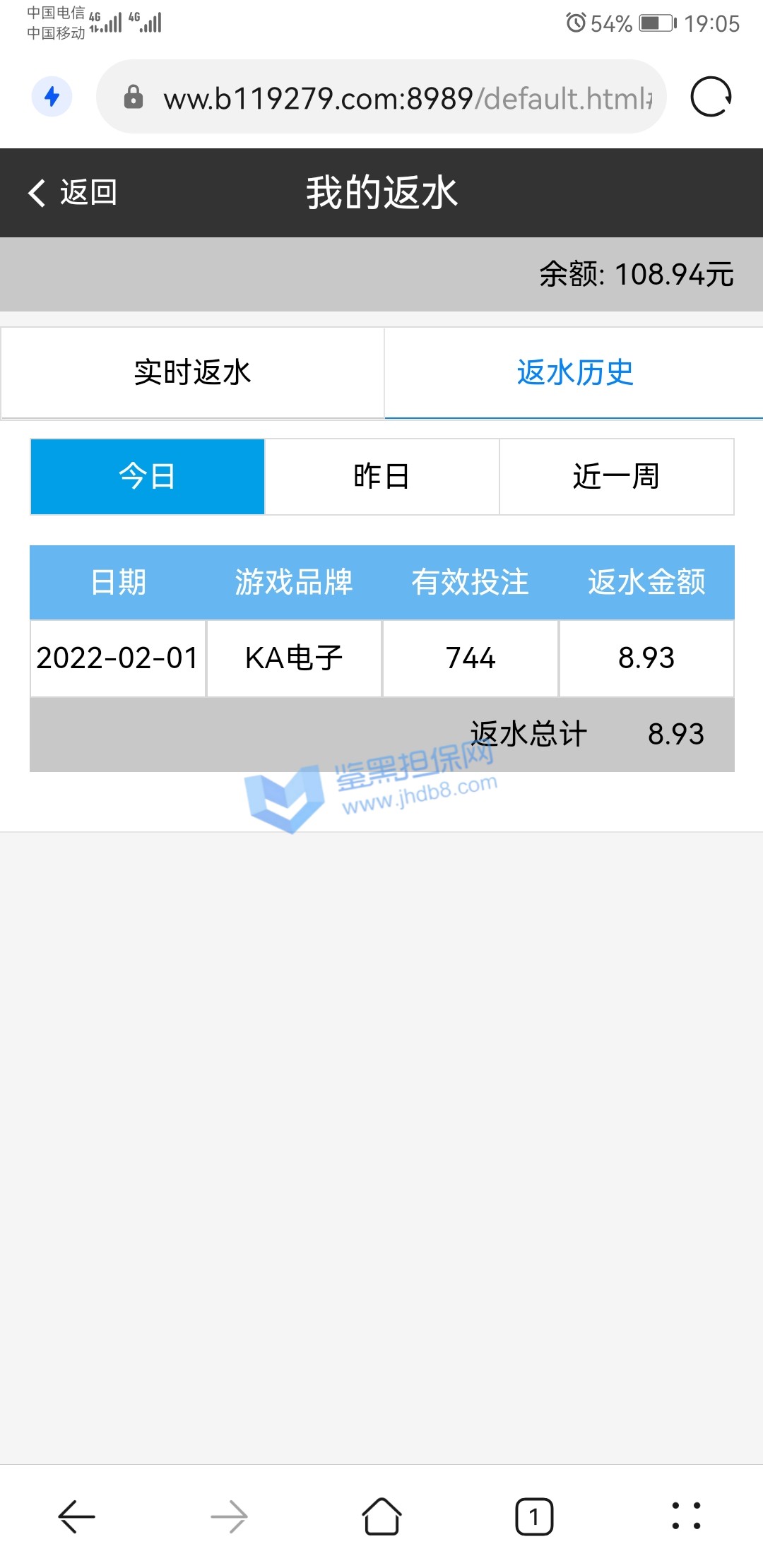View rebates for 近一周

coord(616,476)
